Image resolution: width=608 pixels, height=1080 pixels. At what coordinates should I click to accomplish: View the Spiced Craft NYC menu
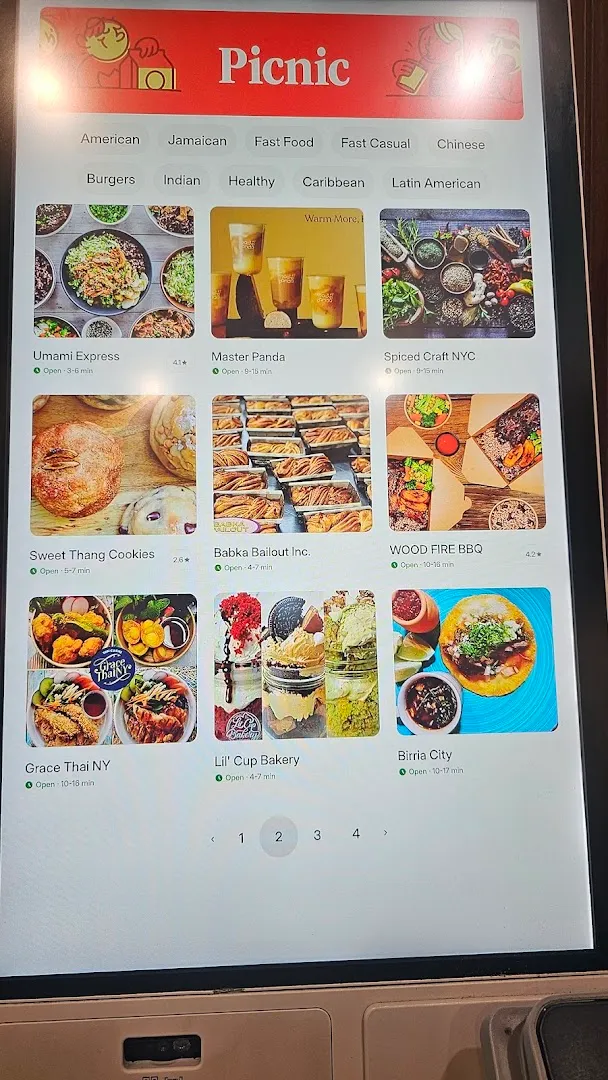(x=458, y=291)
